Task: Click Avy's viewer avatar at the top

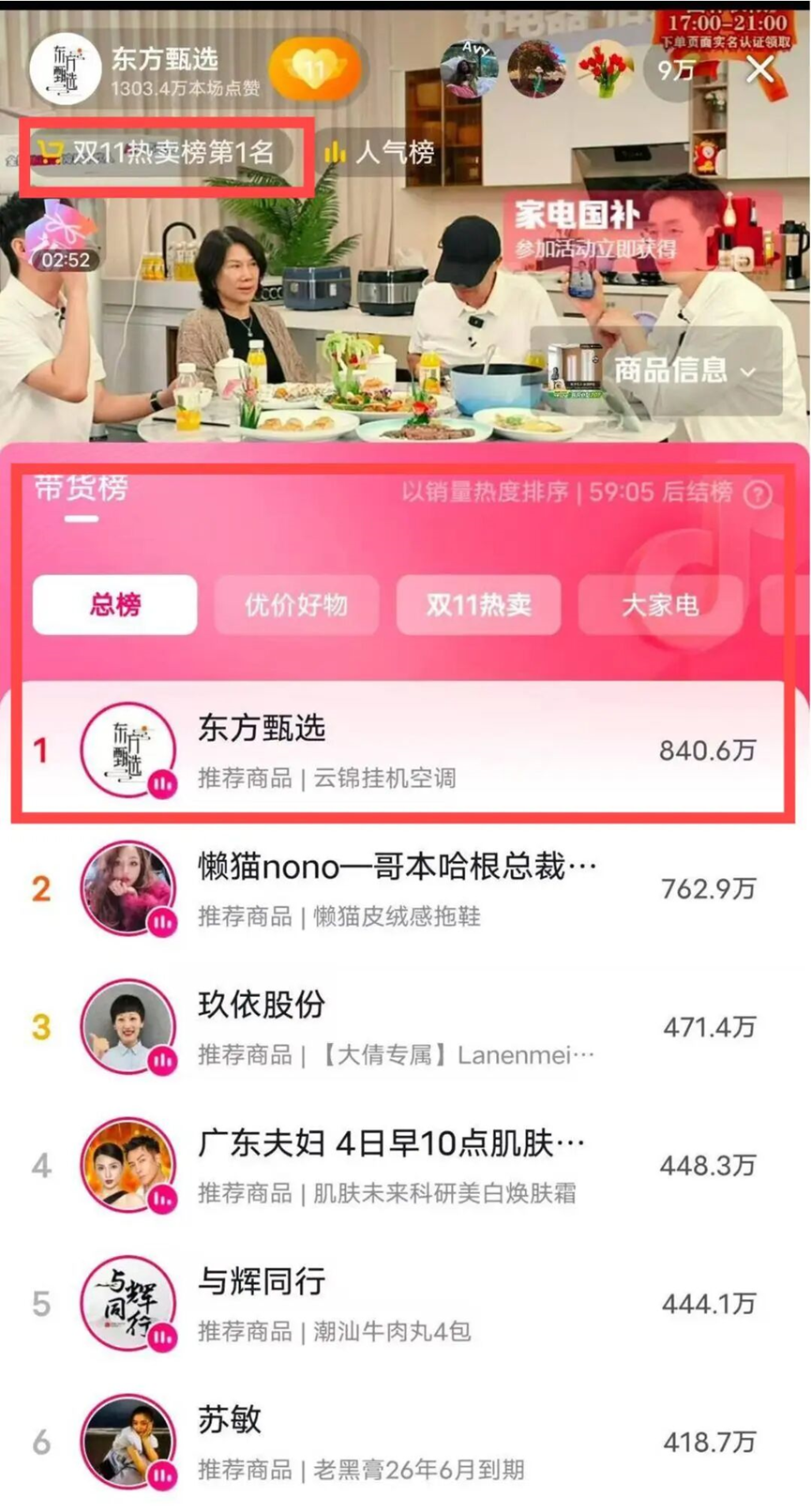Action: [x=469, y=70]
